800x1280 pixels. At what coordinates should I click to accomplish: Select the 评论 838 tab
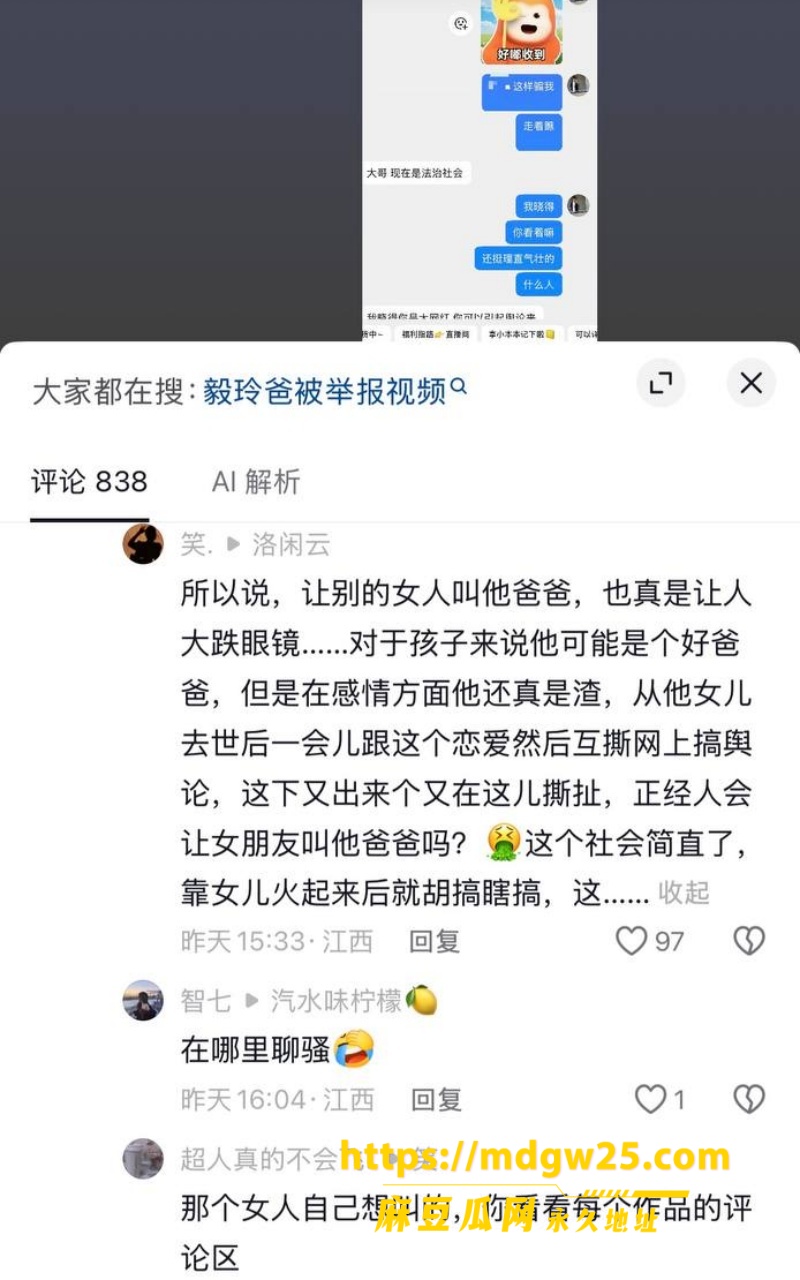pyautogui.click(x=89, y=482)
